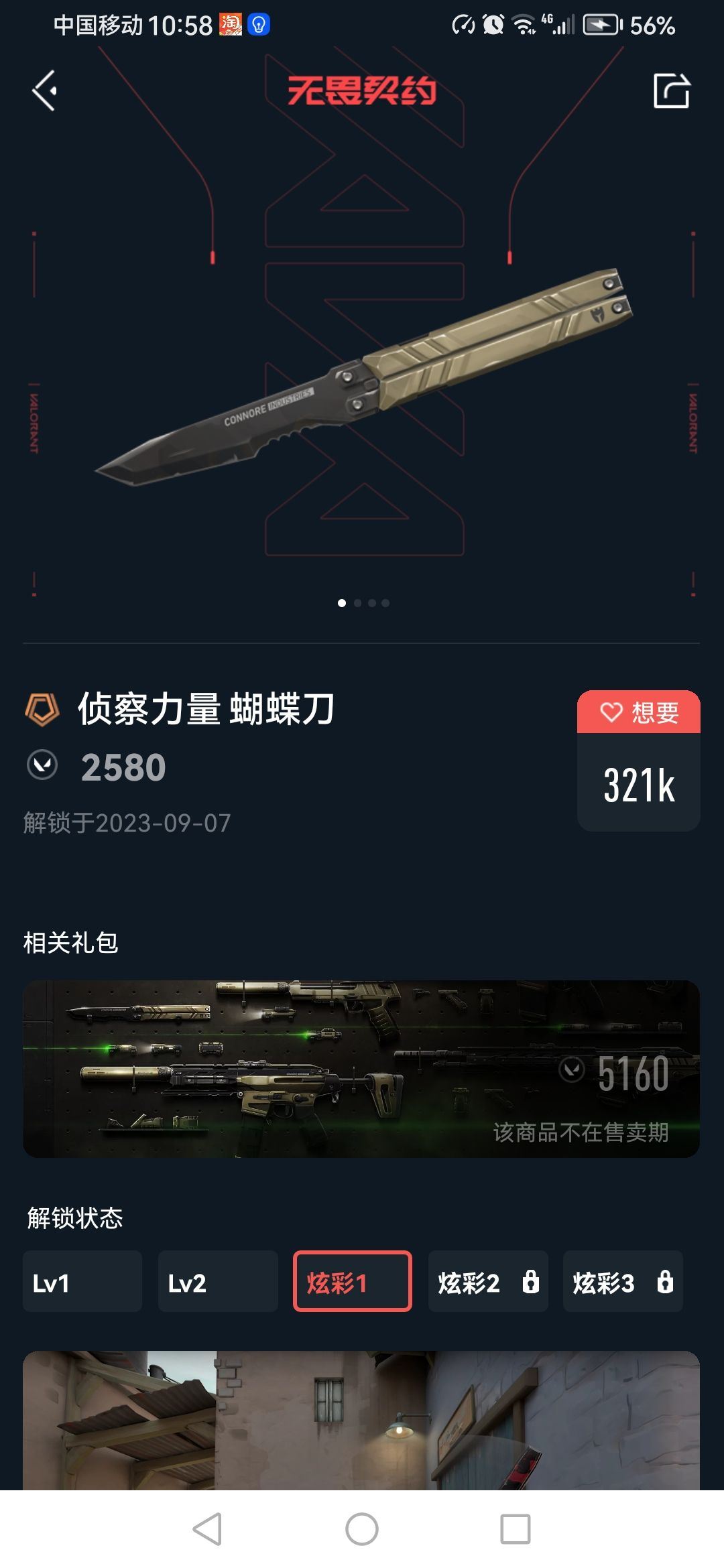Switch to the Lv2 unlock level
The image size is (724, 1568).
point(217,1281)
